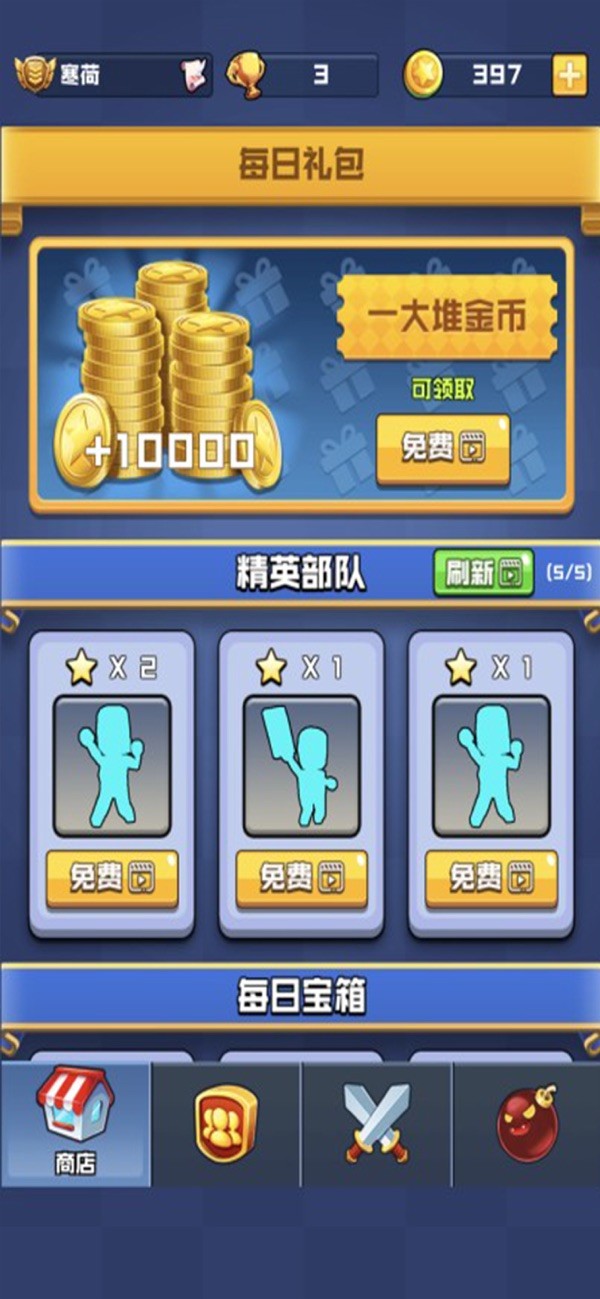
Task: Open the troops card tab
Action: click(226, 1123)
